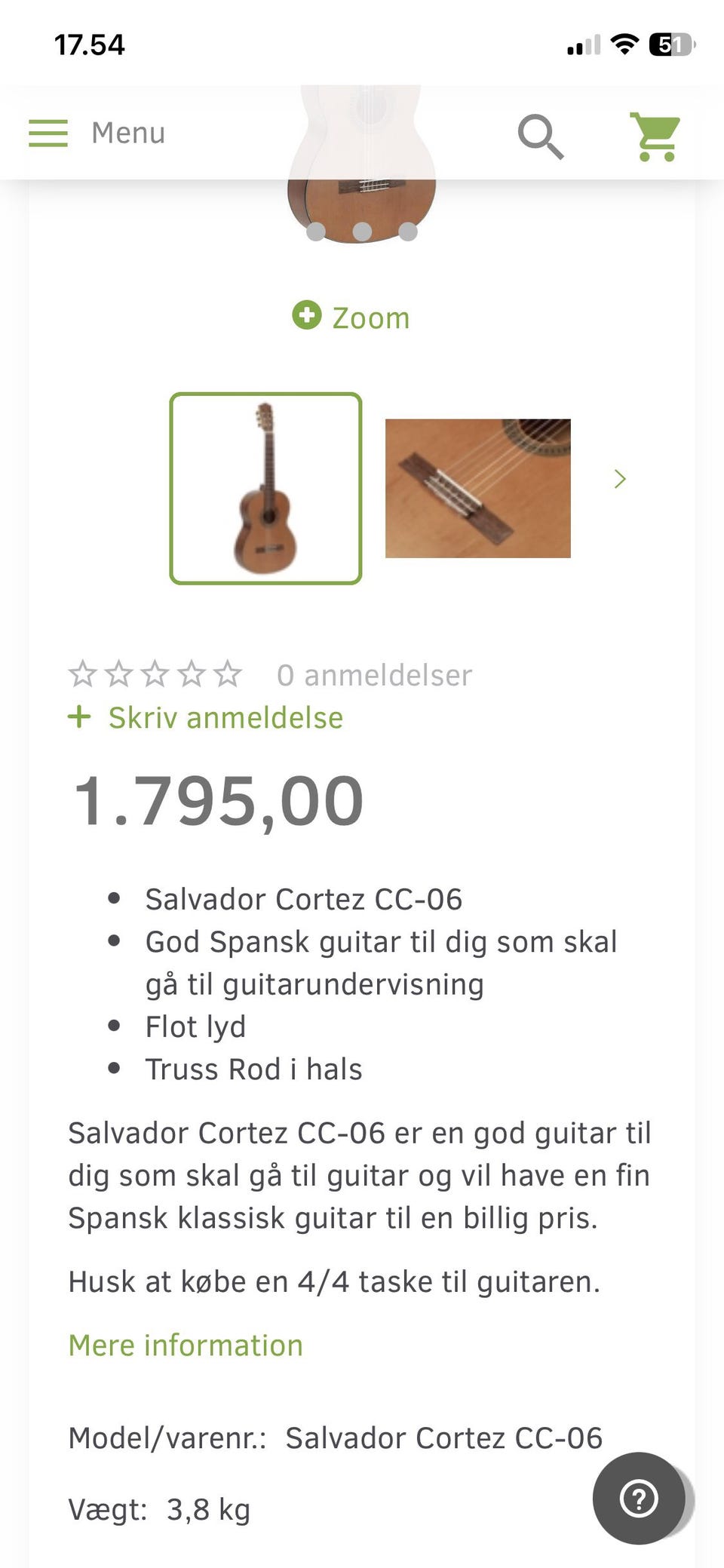Select the full guitar thumbnail
The image size is (724, 1568).
click(267, 488)
